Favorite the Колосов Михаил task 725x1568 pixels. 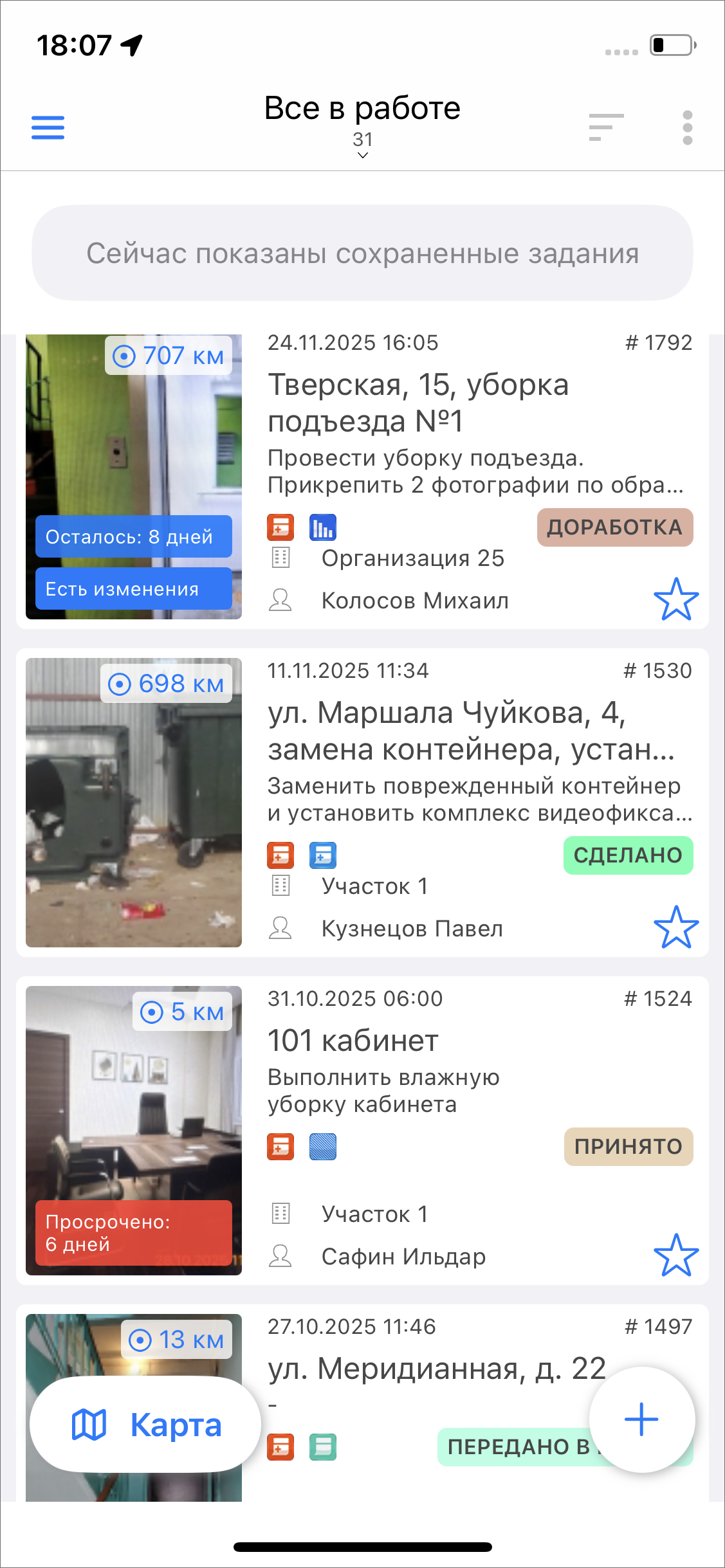pos(676,599)
